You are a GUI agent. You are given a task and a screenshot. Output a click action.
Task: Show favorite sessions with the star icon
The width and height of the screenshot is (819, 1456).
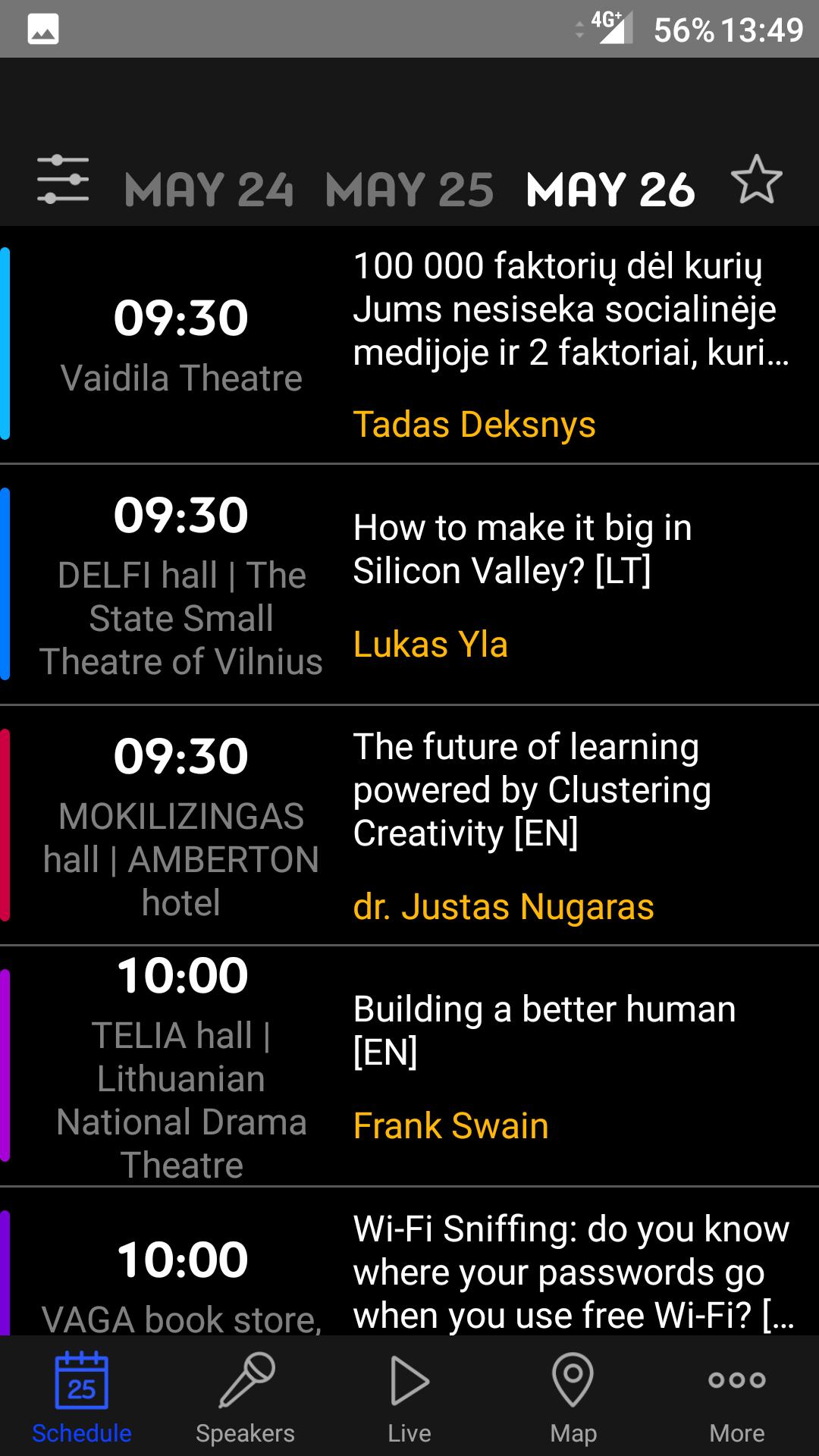click(756, 180)
